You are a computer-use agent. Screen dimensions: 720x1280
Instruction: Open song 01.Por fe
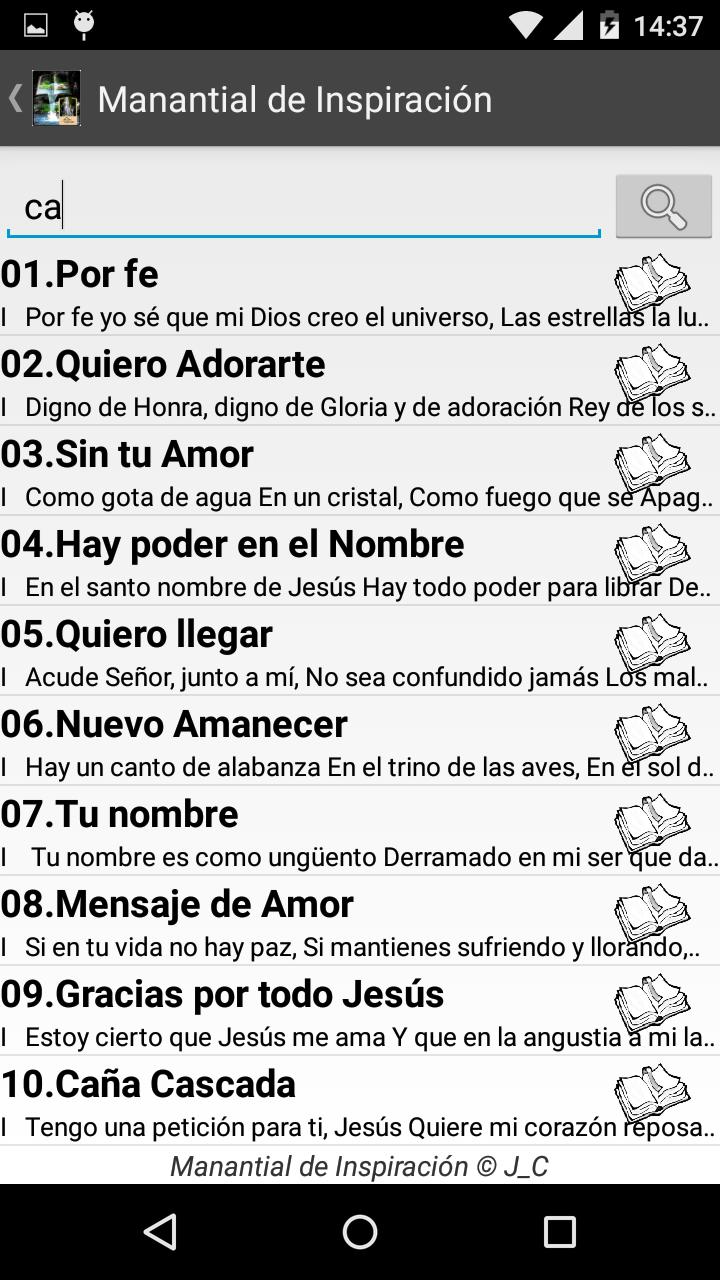(300, 291)
